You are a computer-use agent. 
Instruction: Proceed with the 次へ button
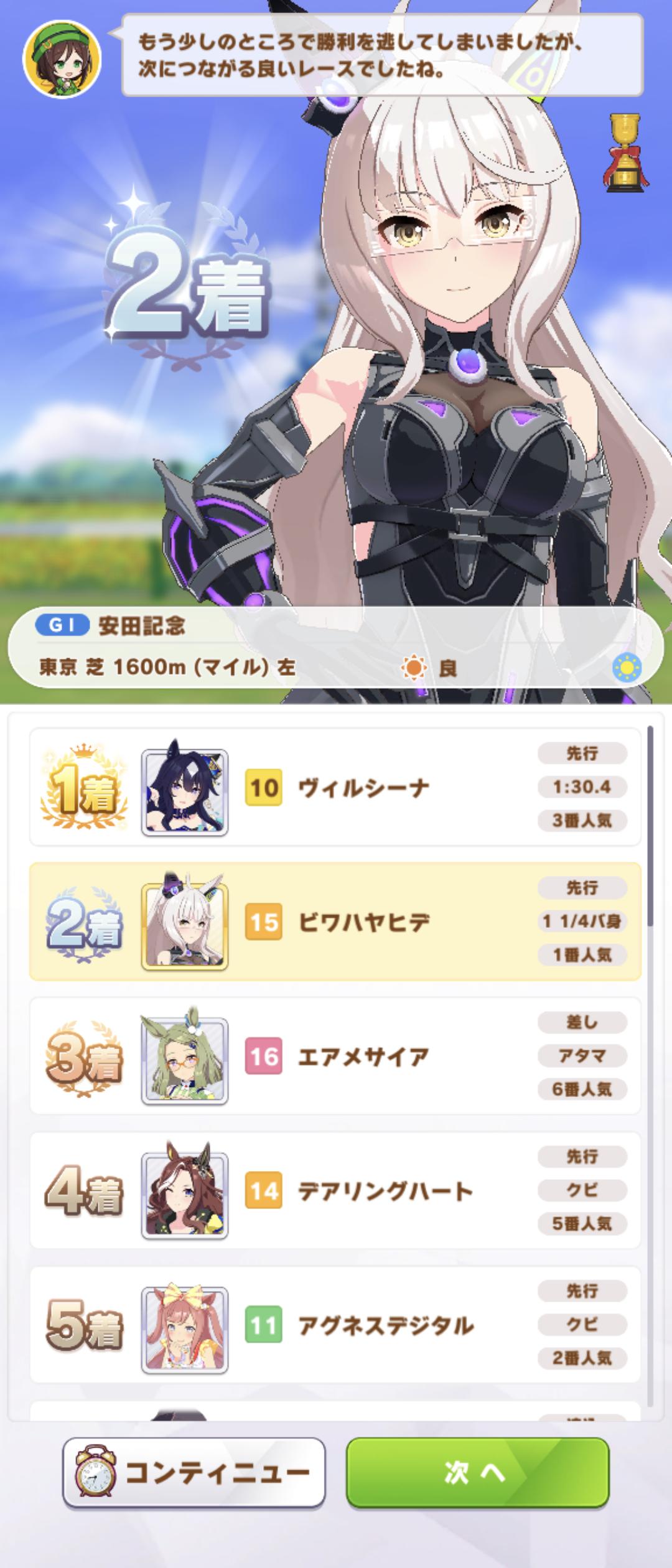click(x=477, y=1472)
